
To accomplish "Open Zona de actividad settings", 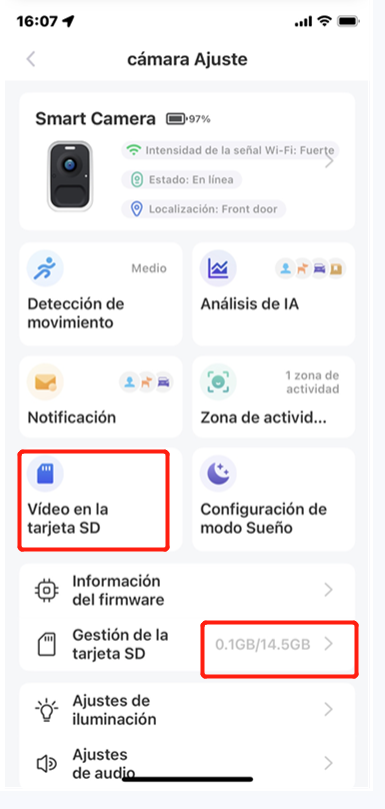I will [274, 397].
